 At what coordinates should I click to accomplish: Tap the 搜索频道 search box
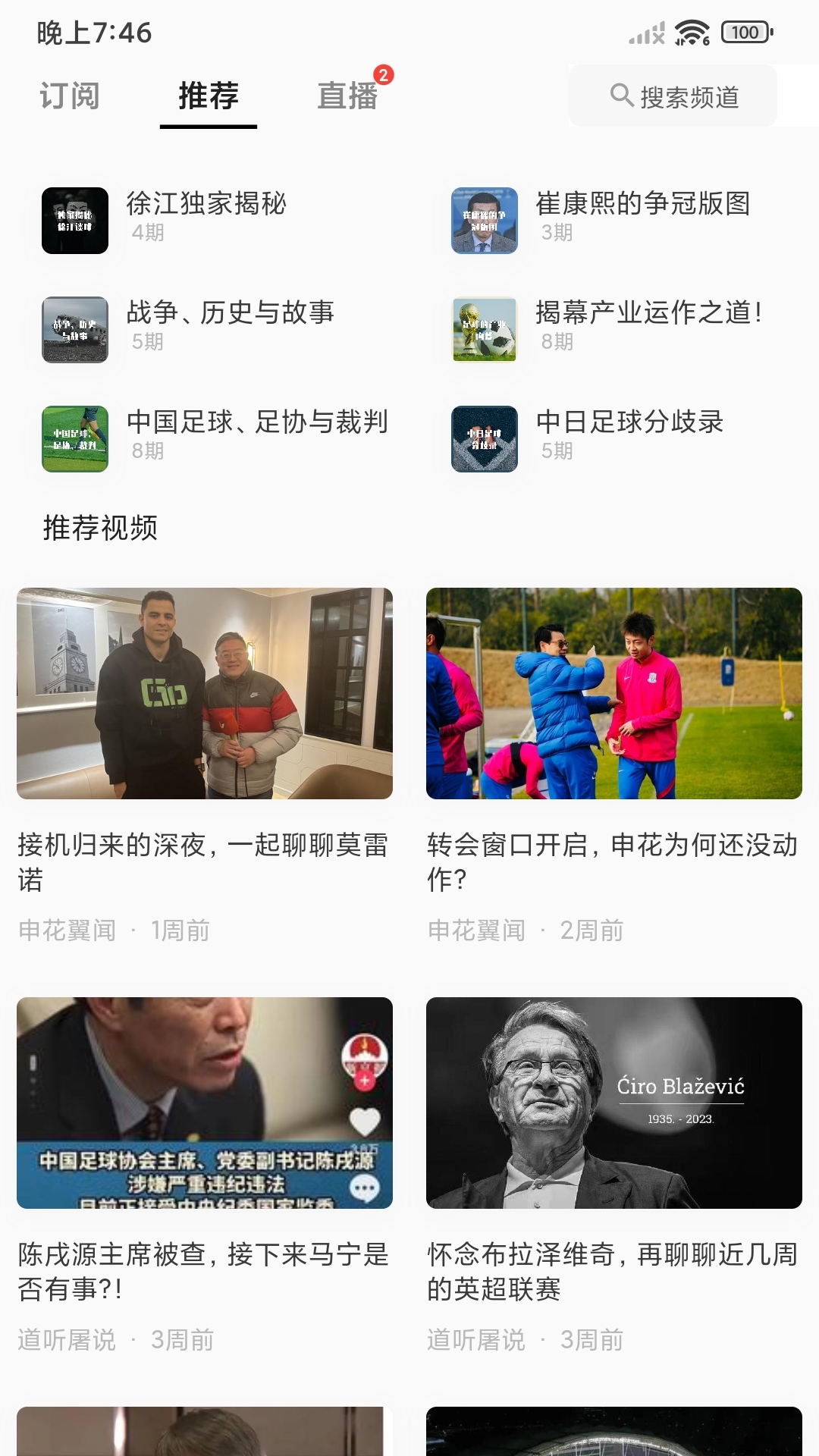[673, 96]
